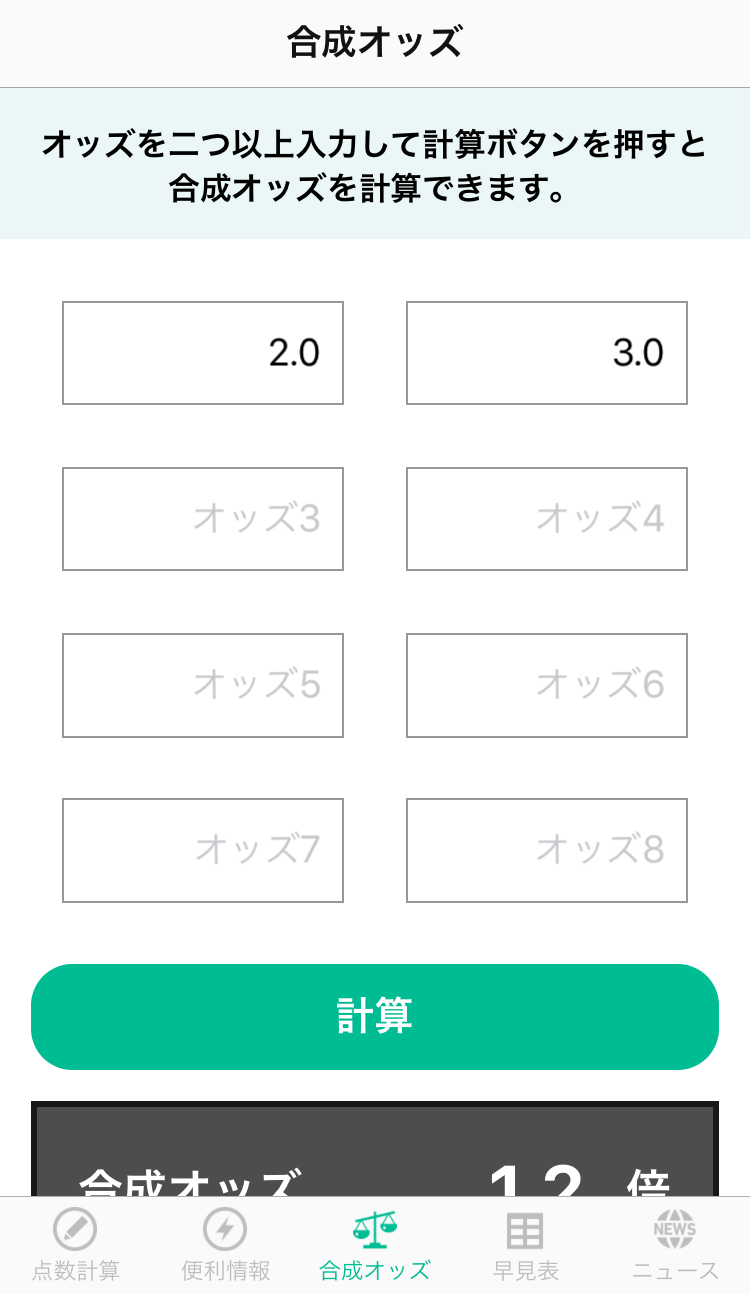Select the 合成オッズ tab
Image resolution: width=750 pixels, height=1294 pixels.
(375, 1246)
